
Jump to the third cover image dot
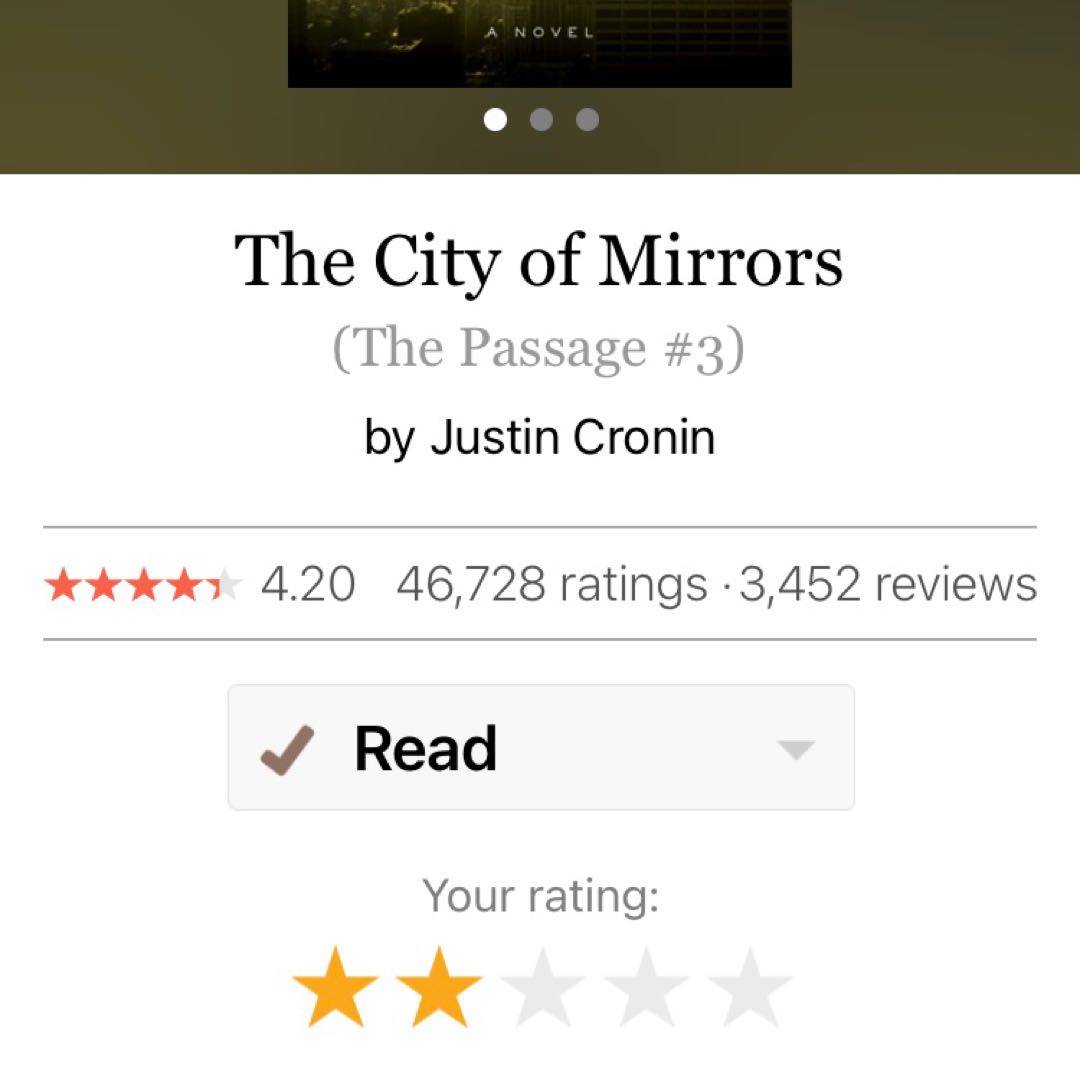click(588, 120)
